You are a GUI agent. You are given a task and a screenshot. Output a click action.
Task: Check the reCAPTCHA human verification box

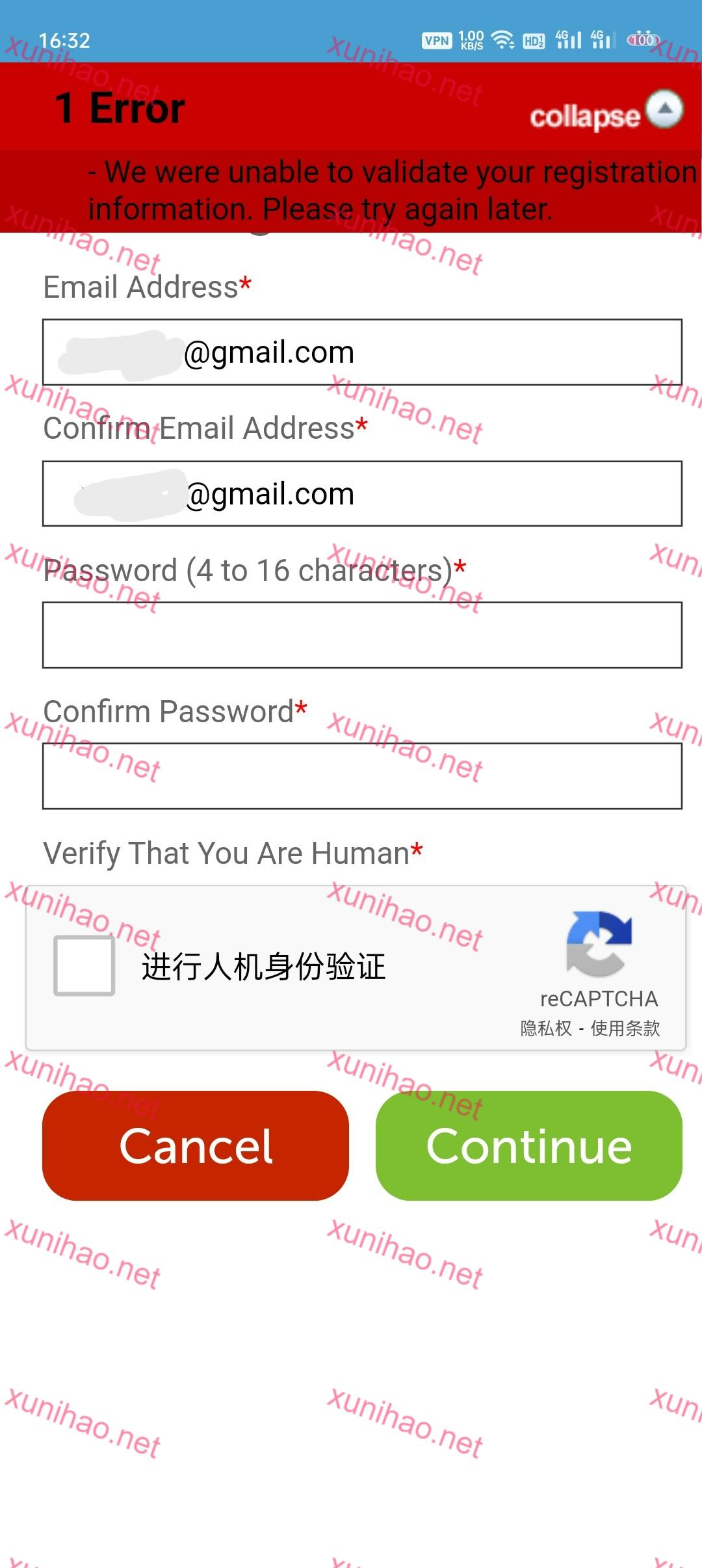84,965
